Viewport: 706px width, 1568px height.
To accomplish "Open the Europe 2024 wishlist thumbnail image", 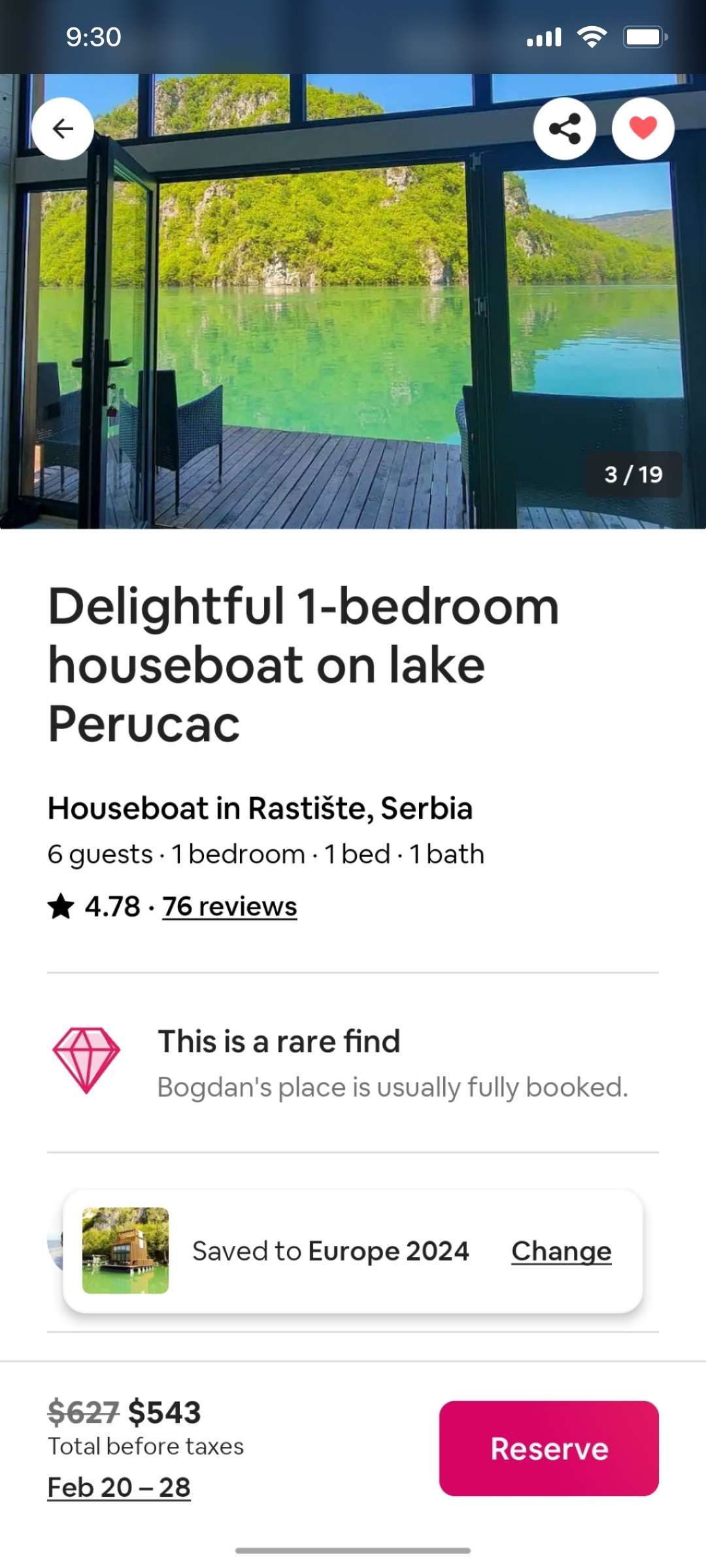I will coord(126,1250).
